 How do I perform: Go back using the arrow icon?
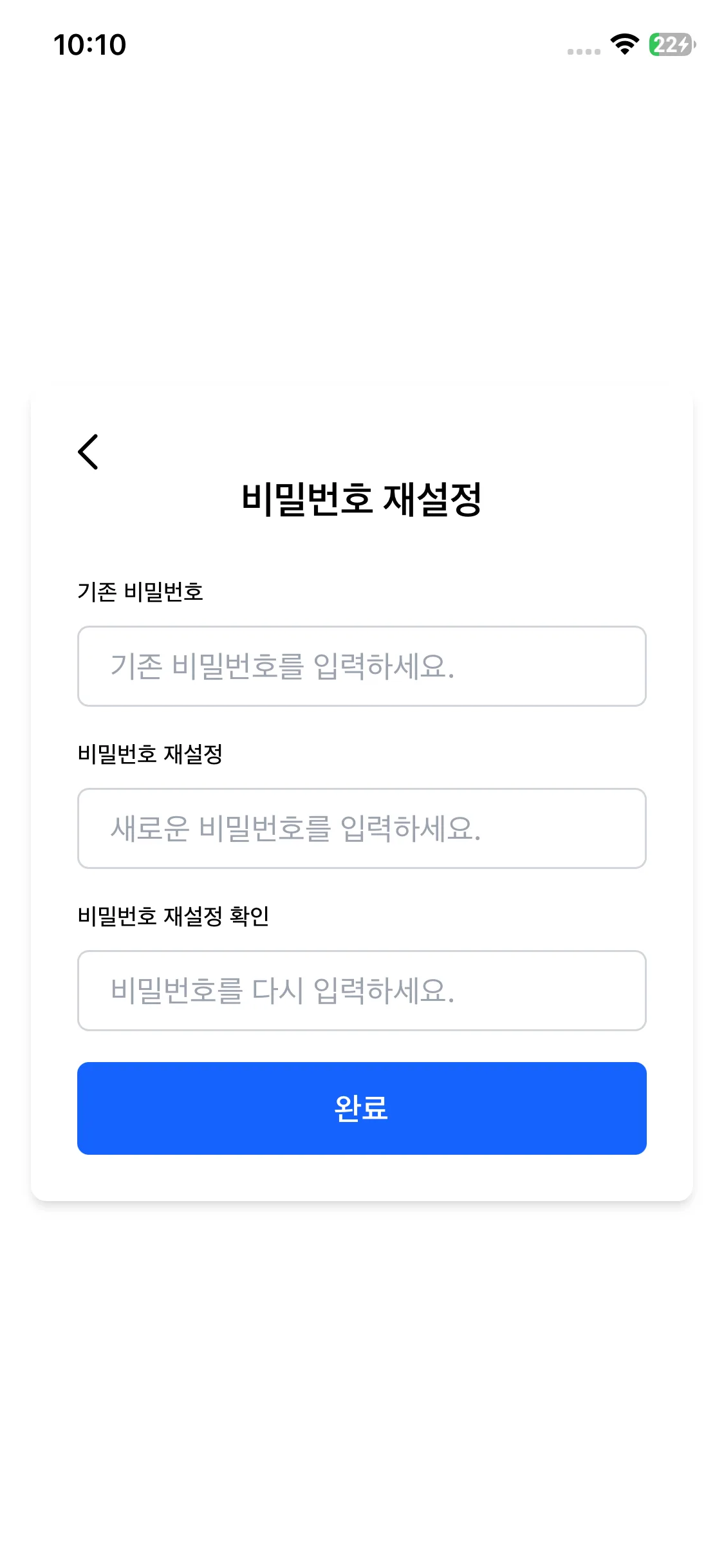coord(88,452)
